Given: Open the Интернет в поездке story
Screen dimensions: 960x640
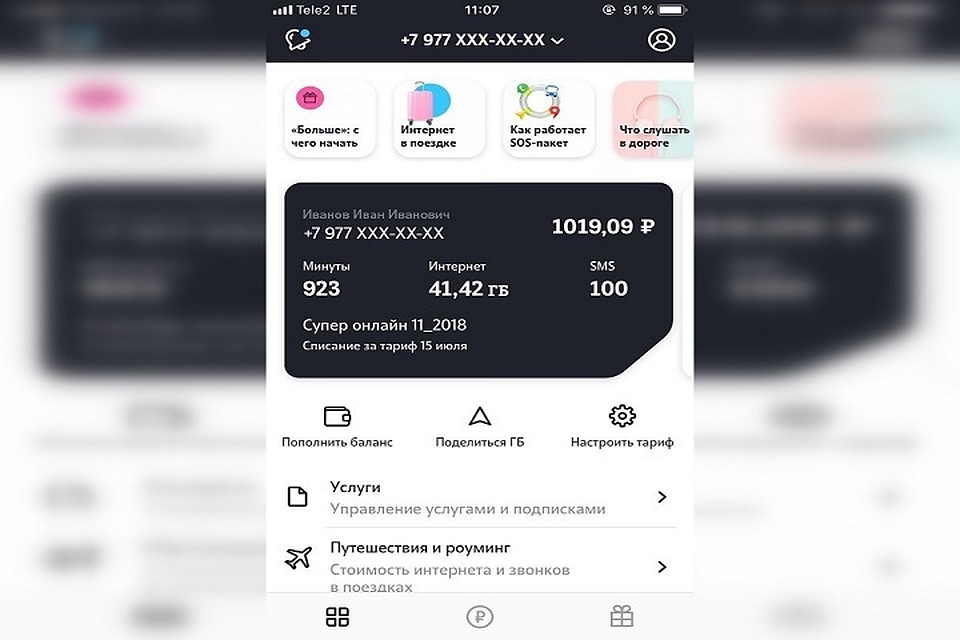Looking at the screenshot, I should [x=439, y=119].
